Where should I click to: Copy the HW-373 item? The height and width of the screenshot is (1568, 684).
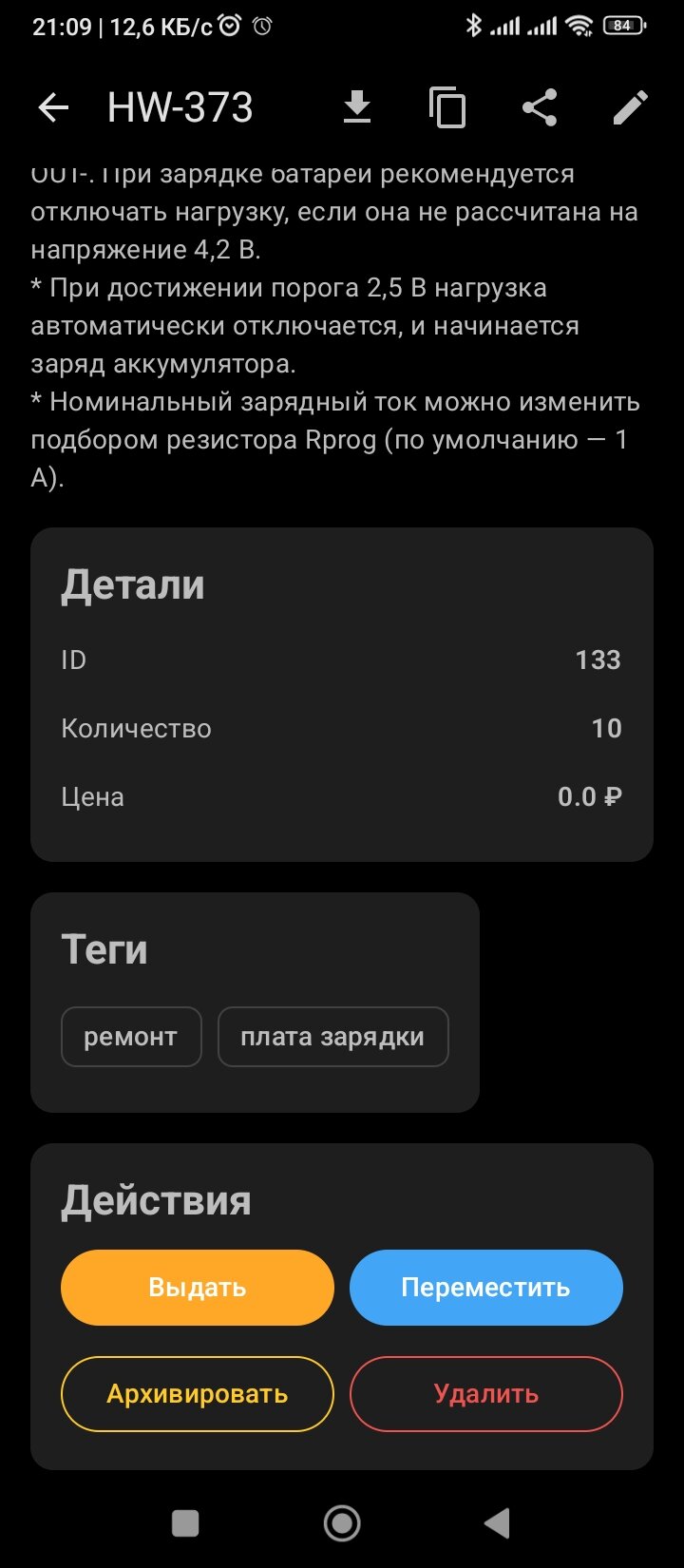click(447, 107)
